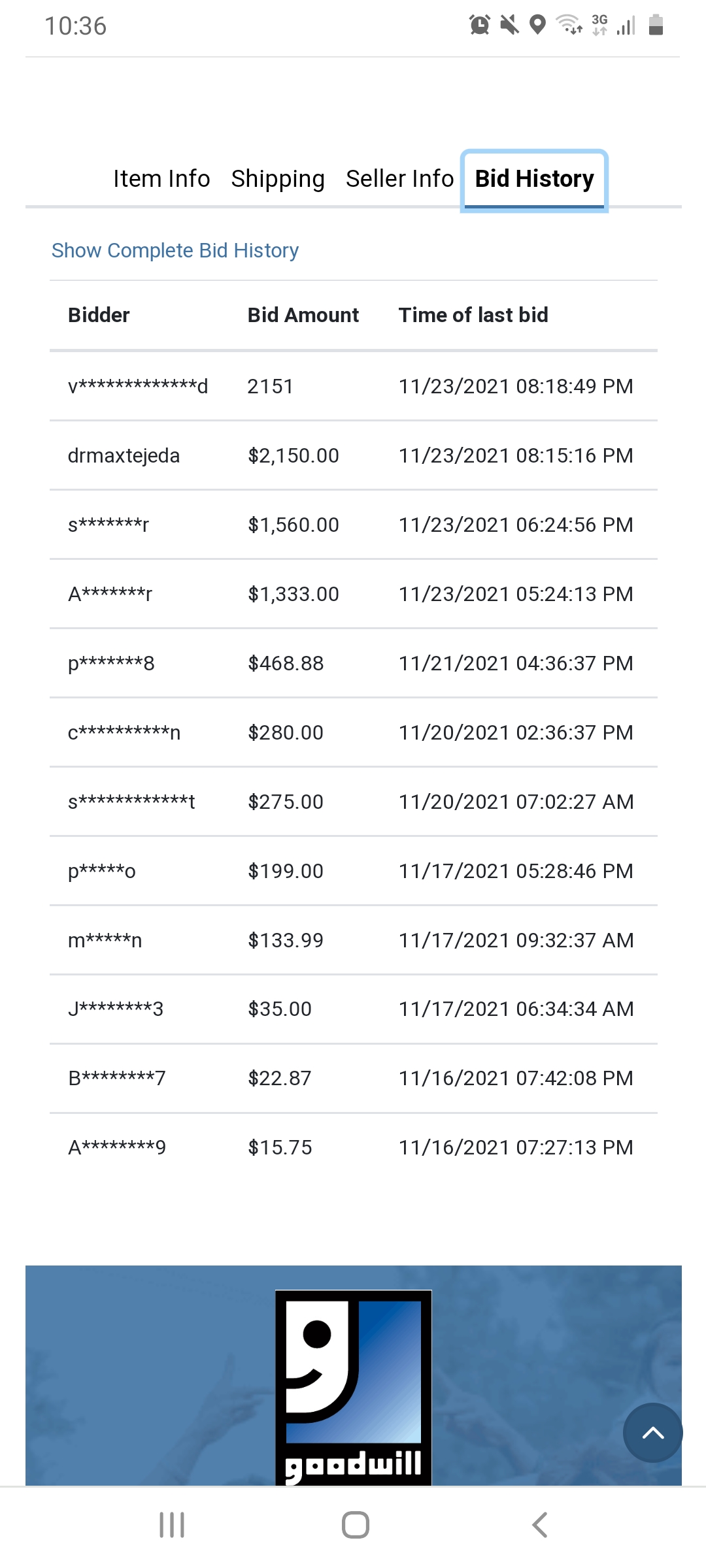This screenshot has height=1568, width=706.
Task: Open recent apps from navigation bar
Action: point(172,1526)
